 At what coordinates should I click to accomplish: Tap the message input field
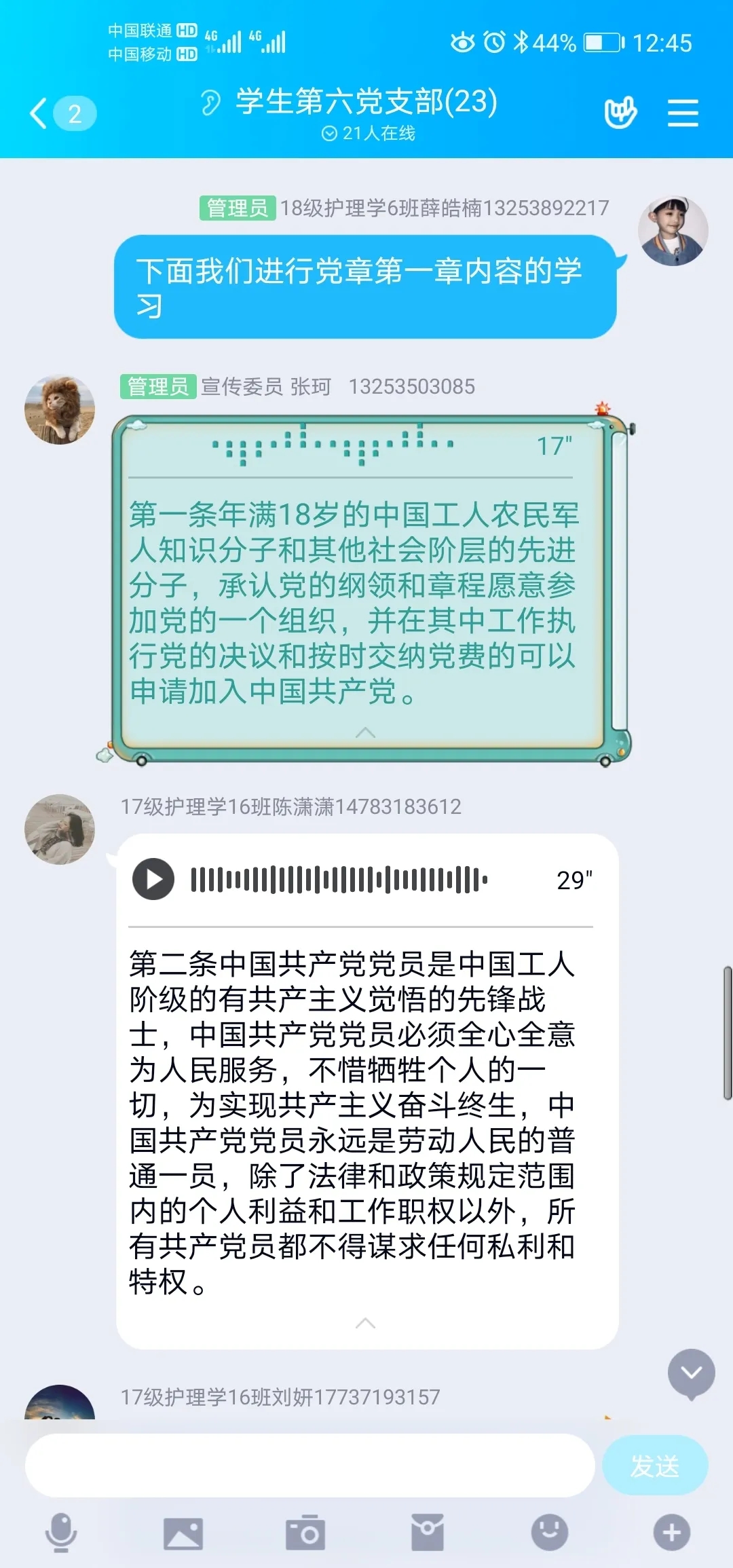click(x=309, y=1466)
